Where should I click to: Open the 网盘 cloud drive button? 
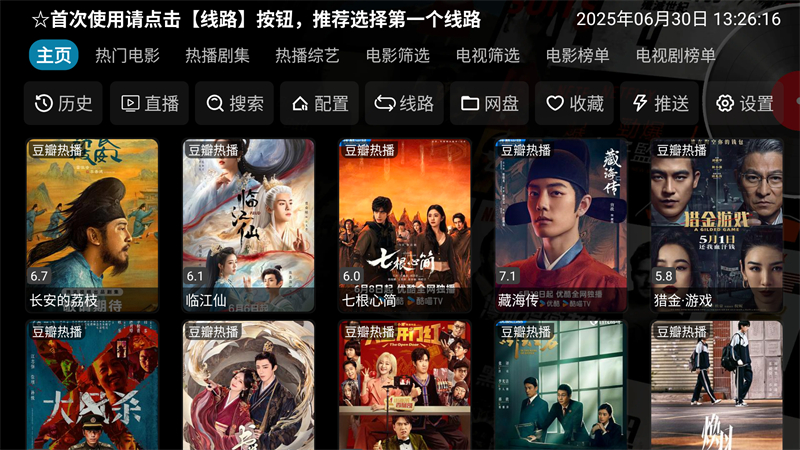coord(490,103)
